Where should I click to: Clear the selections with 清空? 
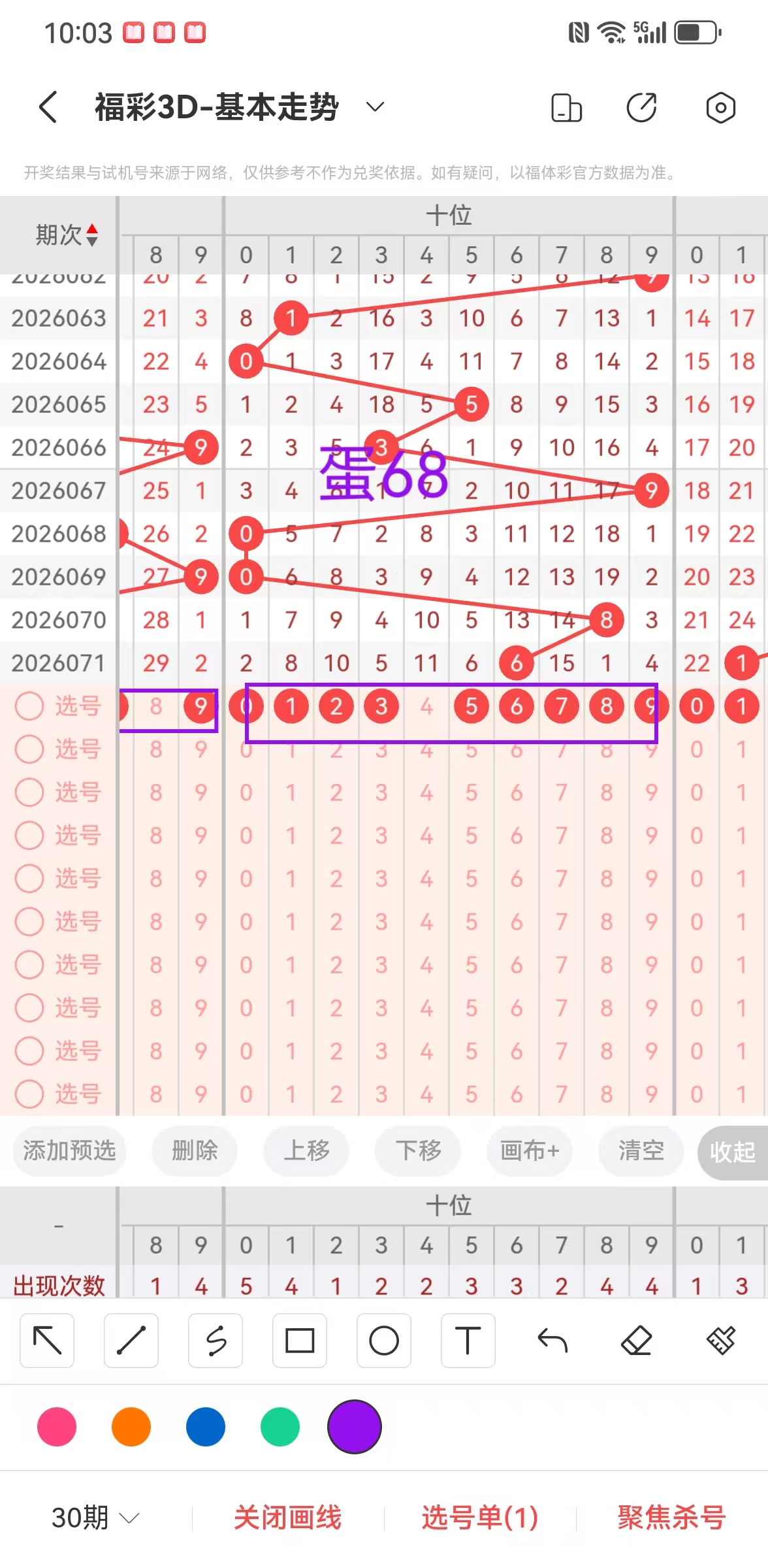tap(641, 1151)
